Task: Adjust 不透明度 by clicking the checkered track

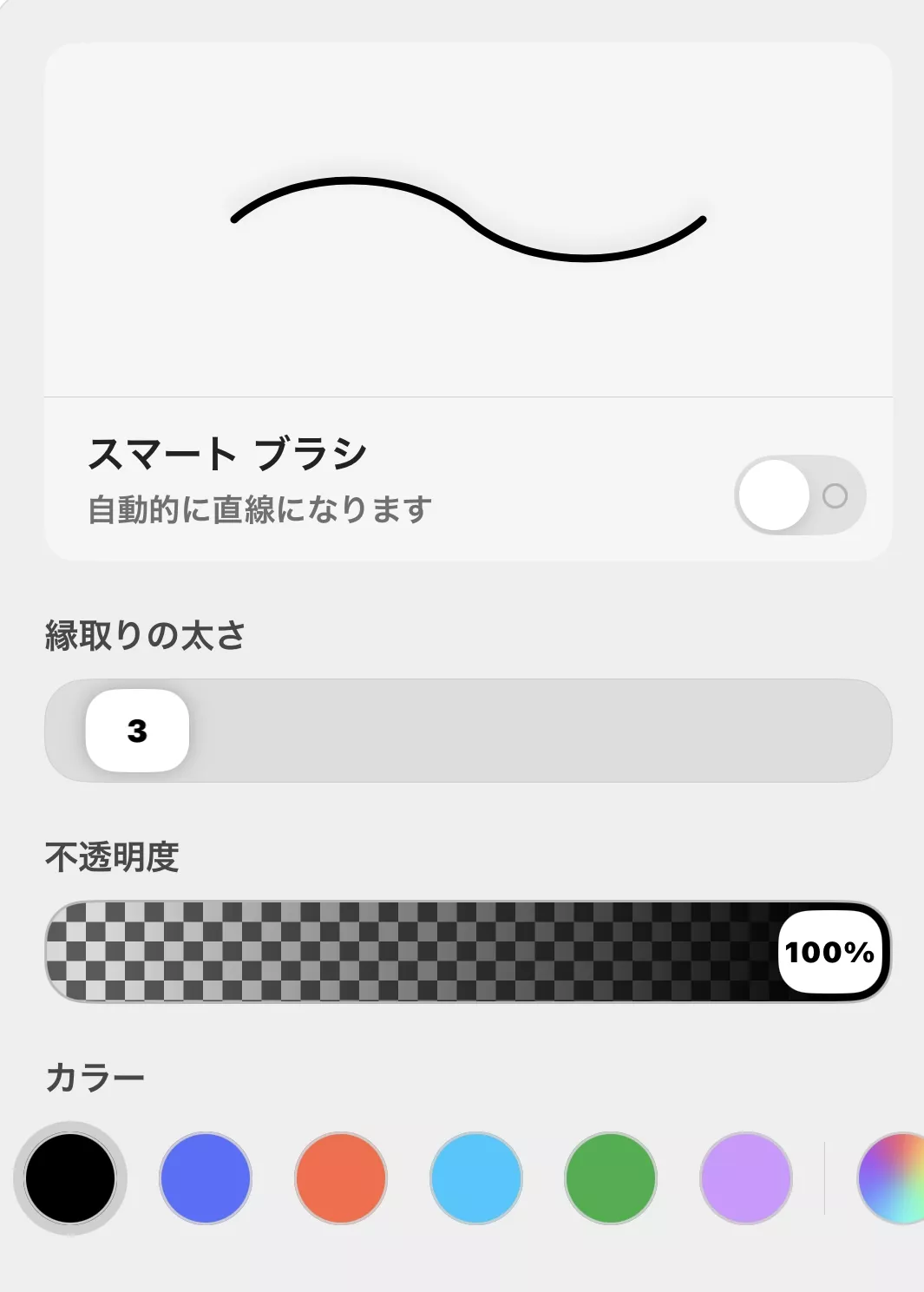Action: pos(434,952)
